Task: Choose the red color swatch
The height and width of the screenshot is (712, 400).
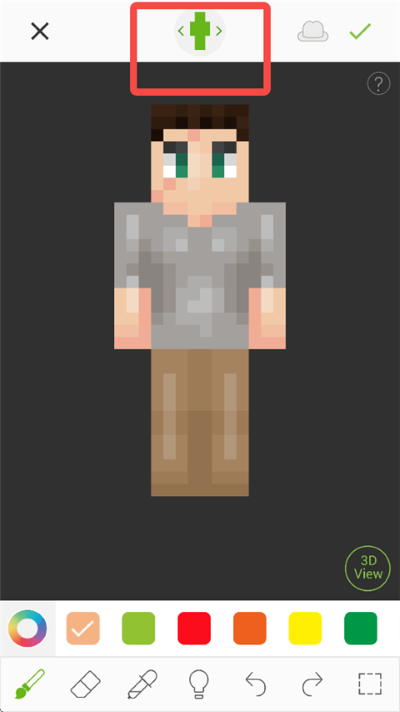Action: [x=194, y=628]
